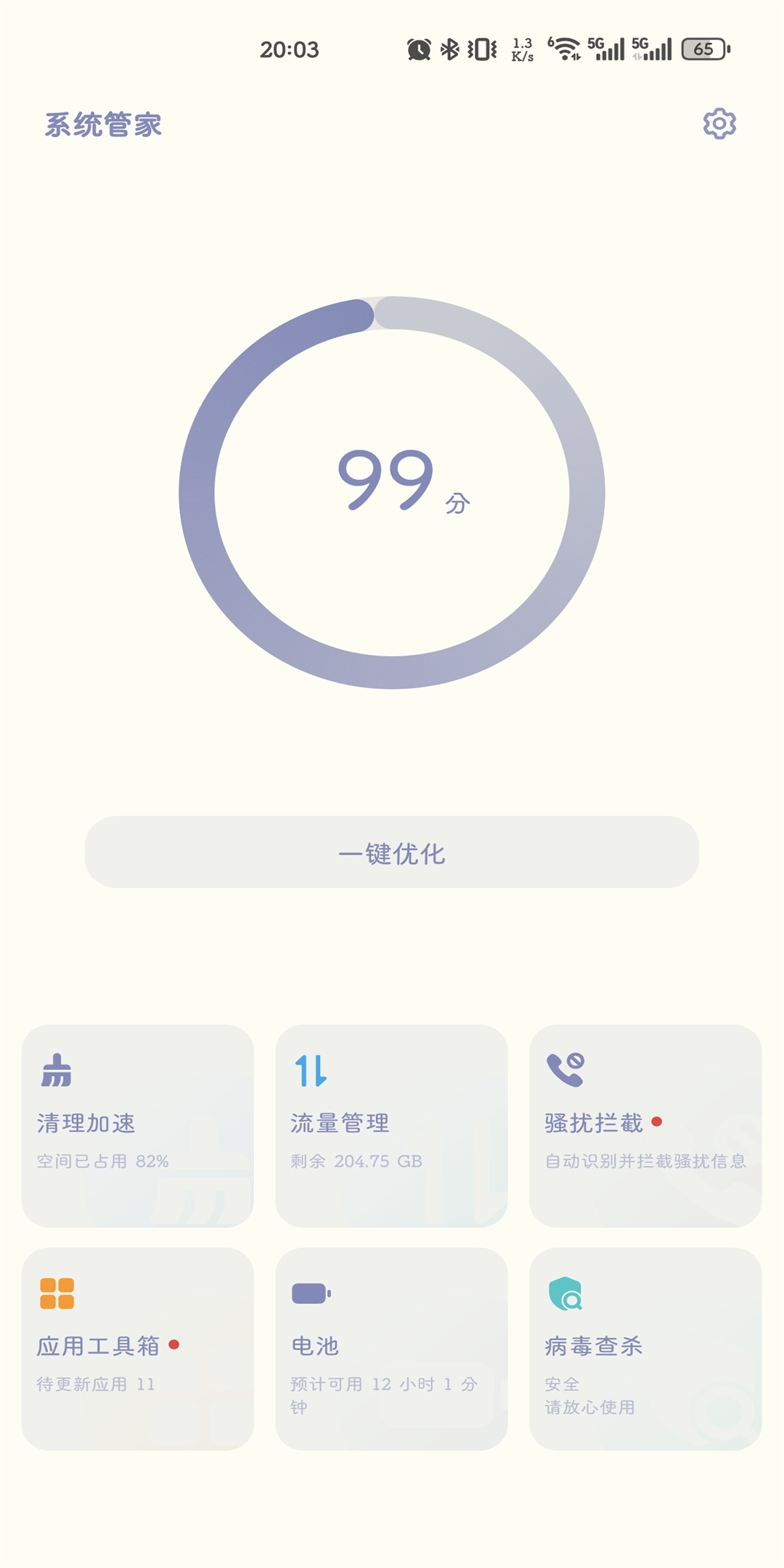The width and height of the screenshot is (784, 1568).
Task: Open the 清理加速 card
Action: [x=138, y=1125]
